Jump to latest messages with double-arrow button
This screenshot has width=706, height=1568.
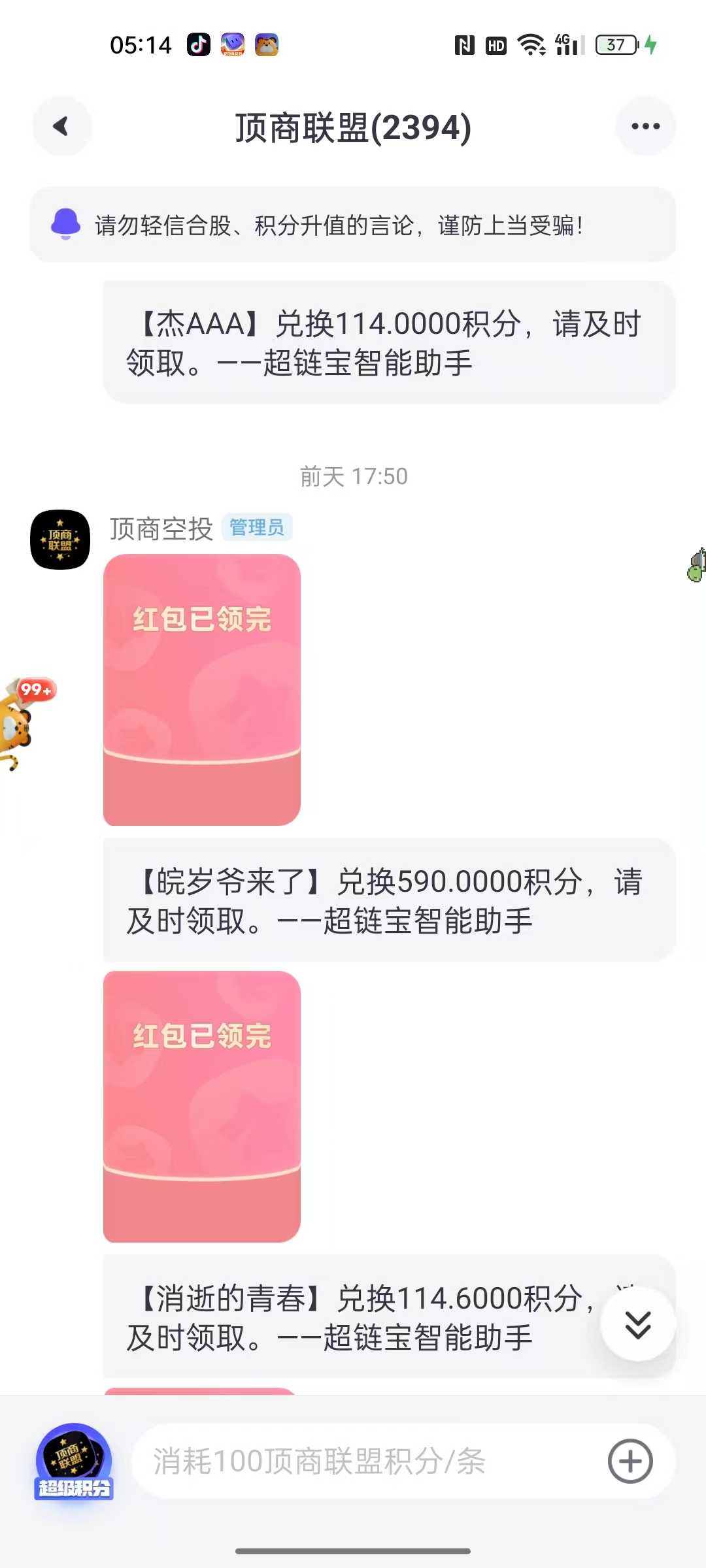637,1324
